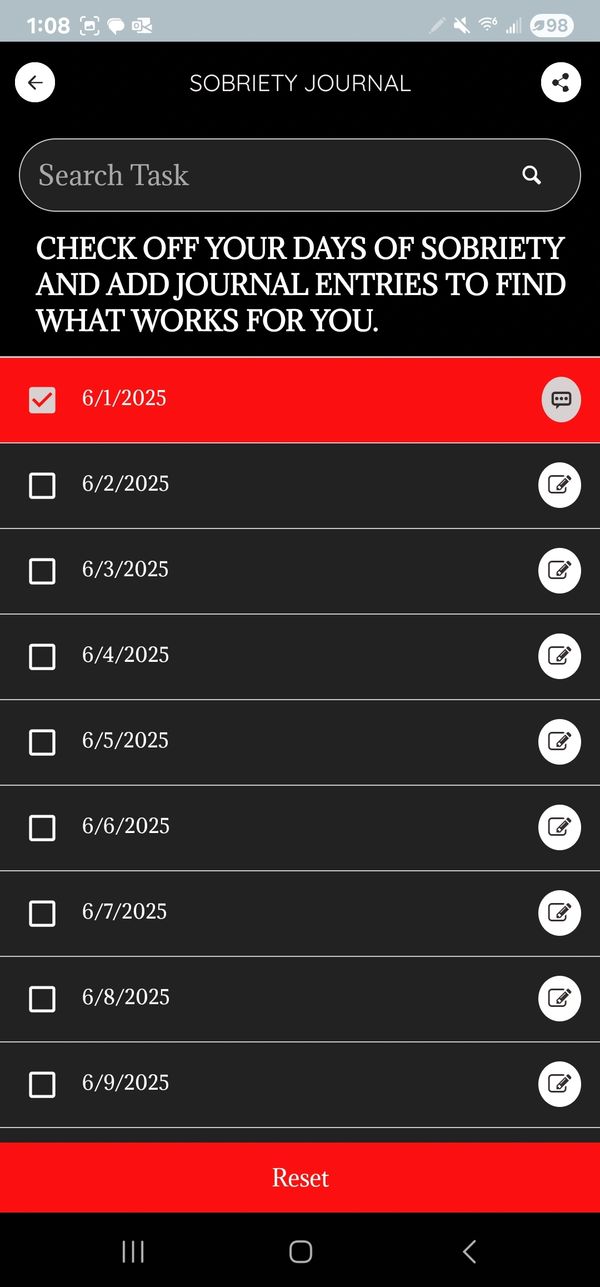
Task: Tick the 6/4/2025 checkbox
Action: (x=42, y=657)
